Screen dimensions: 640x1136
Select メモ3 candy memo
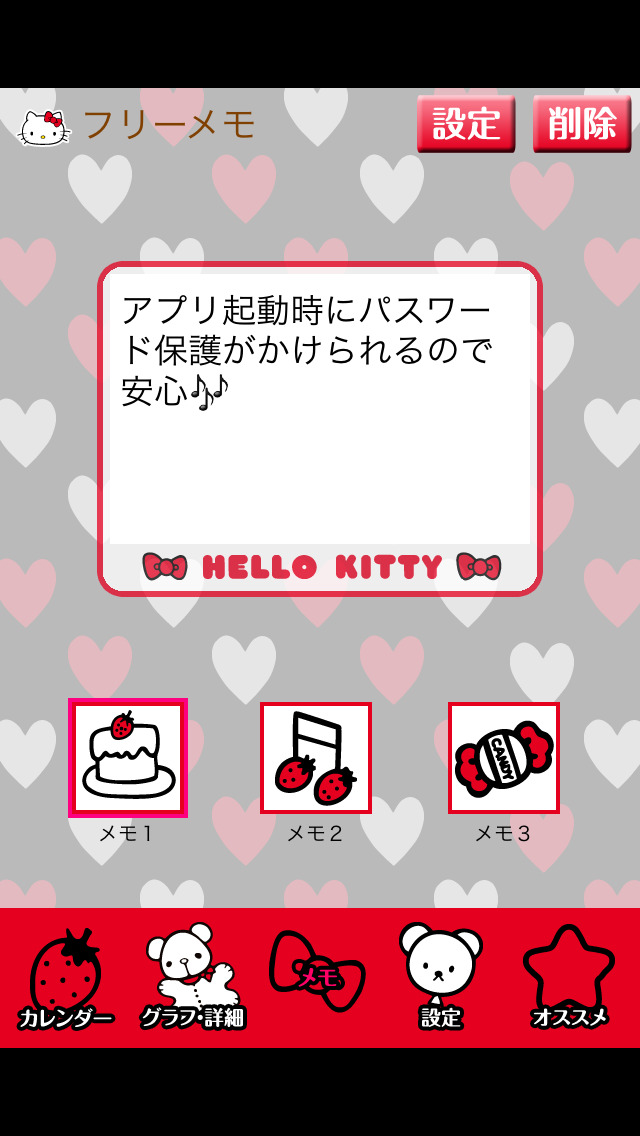504,758
